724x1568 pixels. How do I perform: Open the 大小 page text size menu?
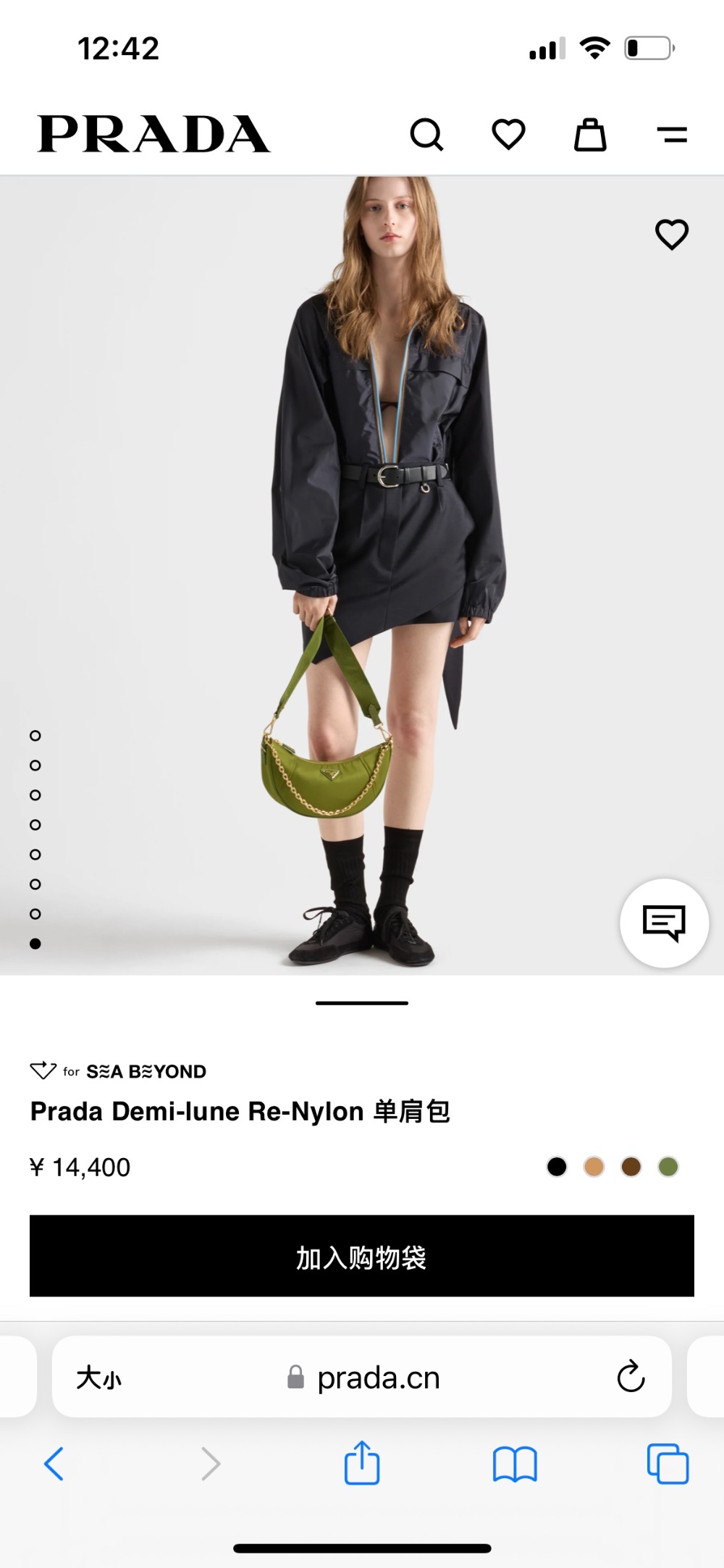click(99, 1378)
